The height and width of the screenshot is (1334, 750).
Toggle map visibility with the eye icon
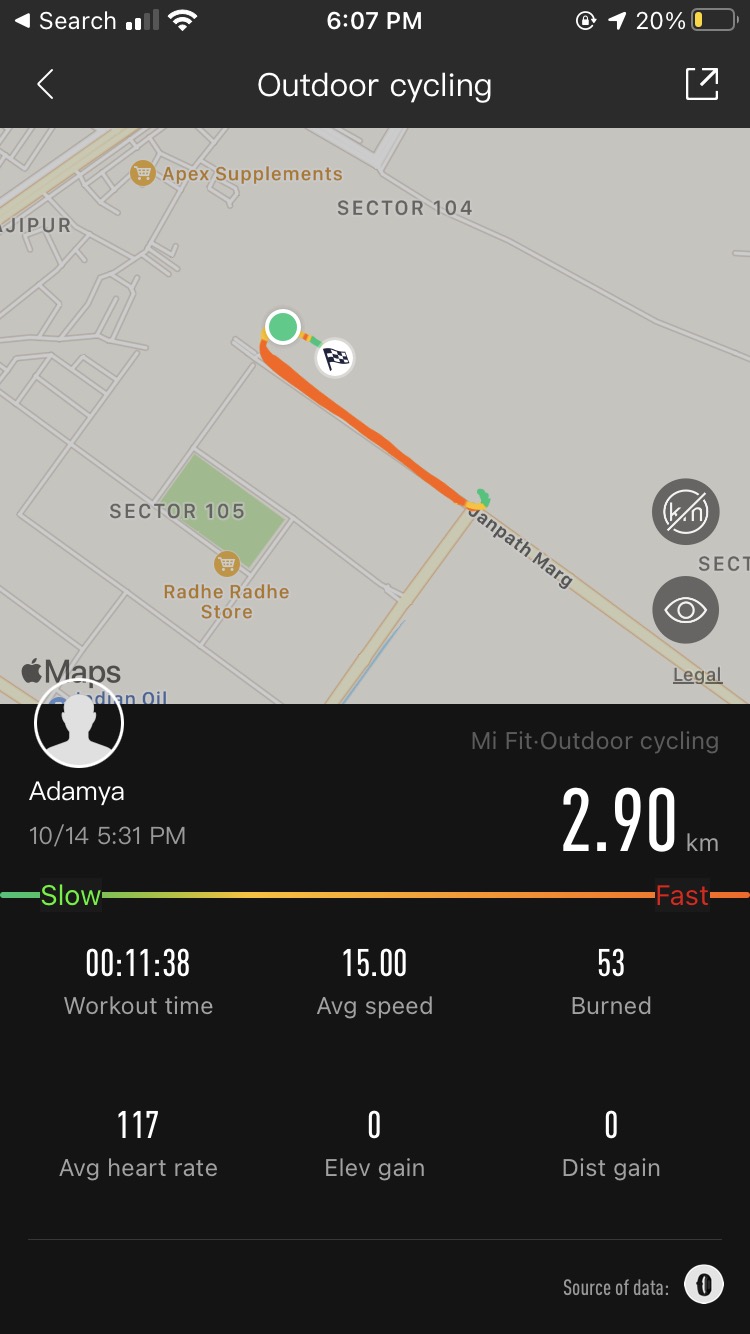[x=686, y=610]
